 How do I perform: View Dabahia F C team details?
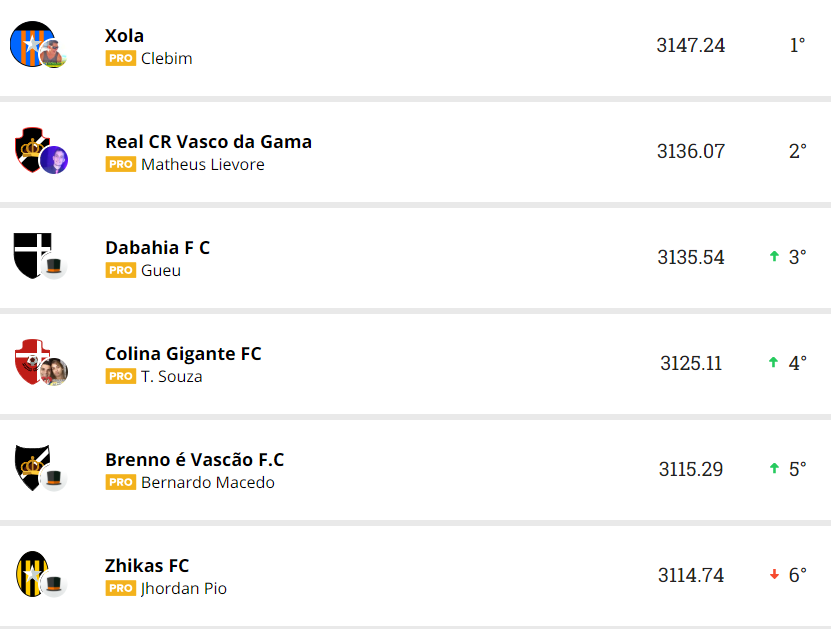pyautogui.click(x=157, y=248)
